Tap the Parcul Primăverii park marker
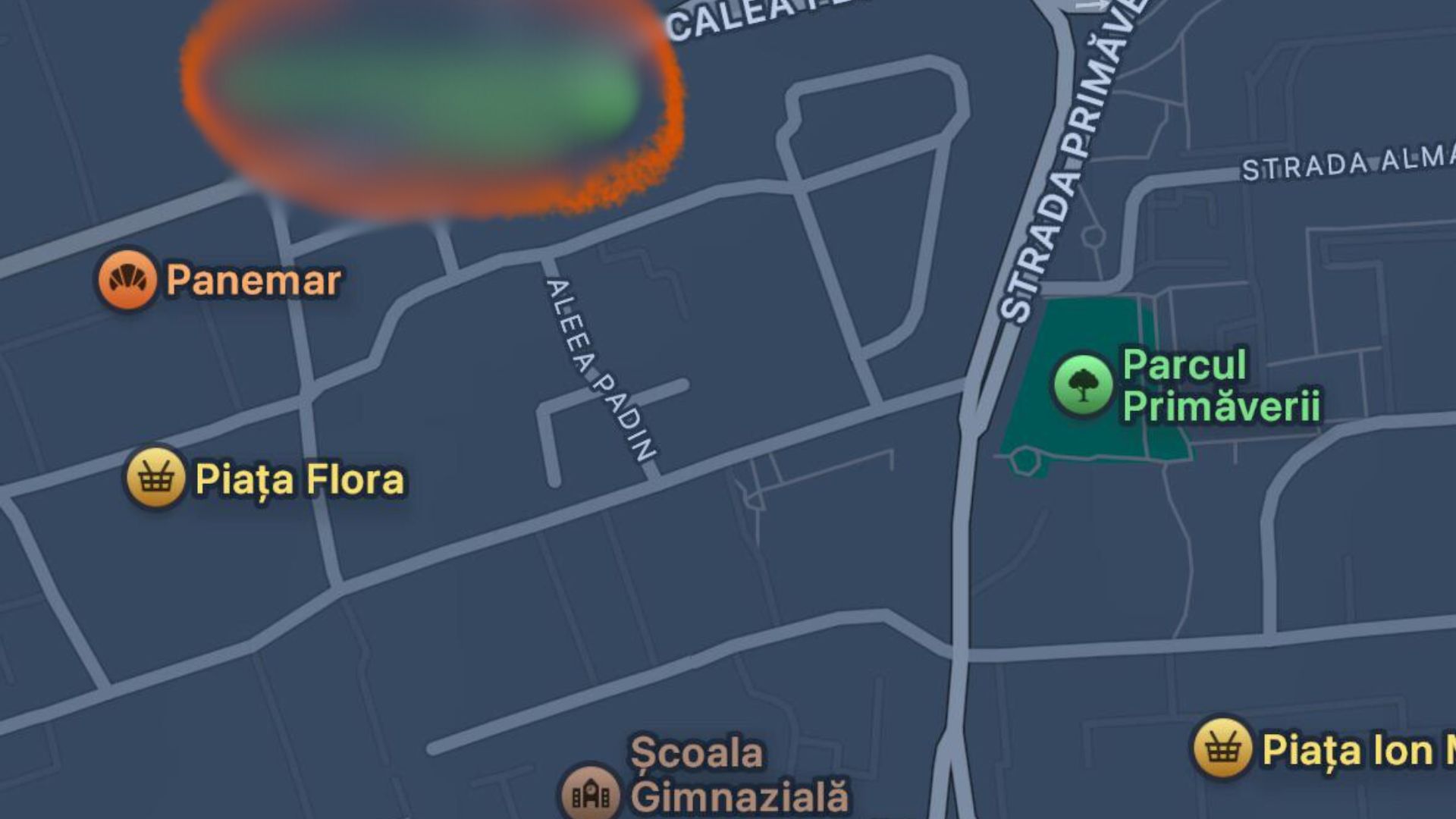 (x=1082, y=385)
